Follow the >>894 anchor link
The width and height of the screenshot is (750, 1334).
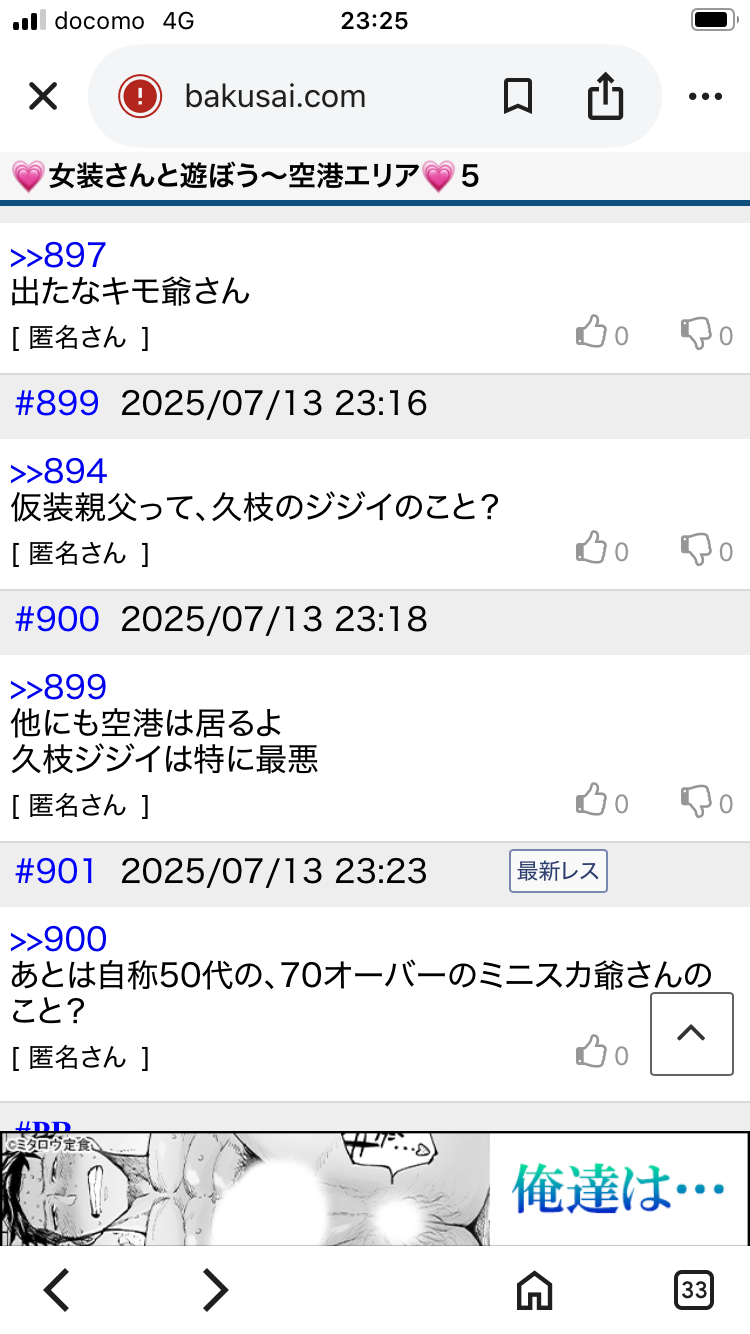pyautogui.click(x=58, y=471)
